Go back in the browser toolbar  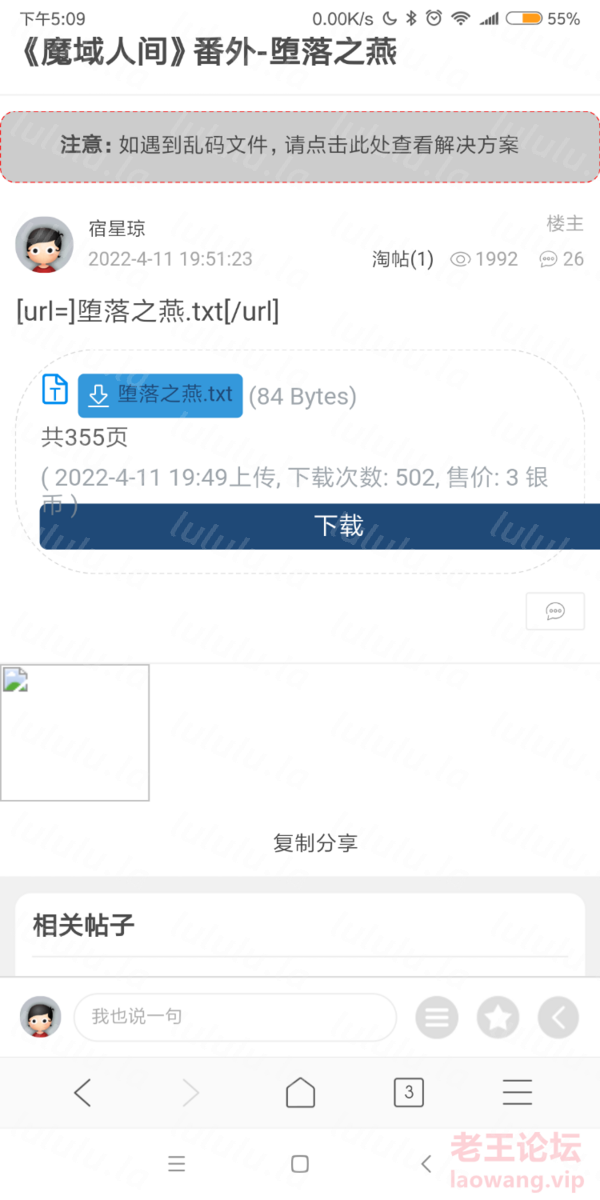pos(83,1093)
